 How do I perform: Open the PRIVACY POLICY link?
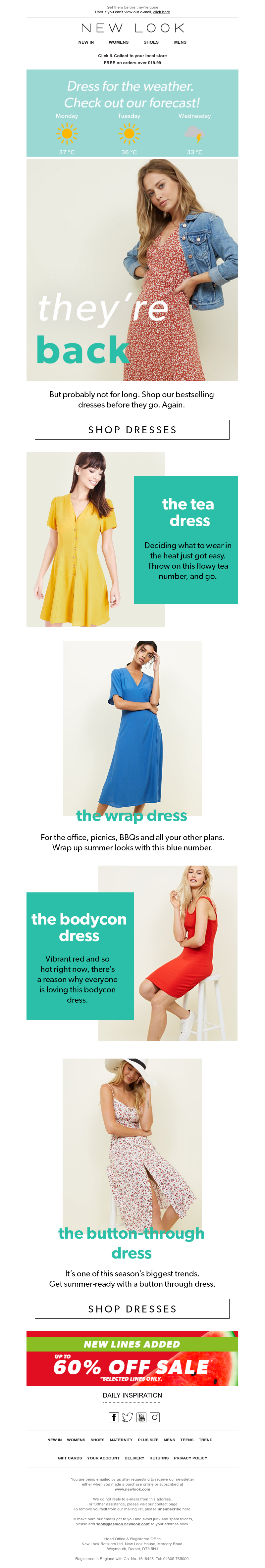(x=191, y=1458)
